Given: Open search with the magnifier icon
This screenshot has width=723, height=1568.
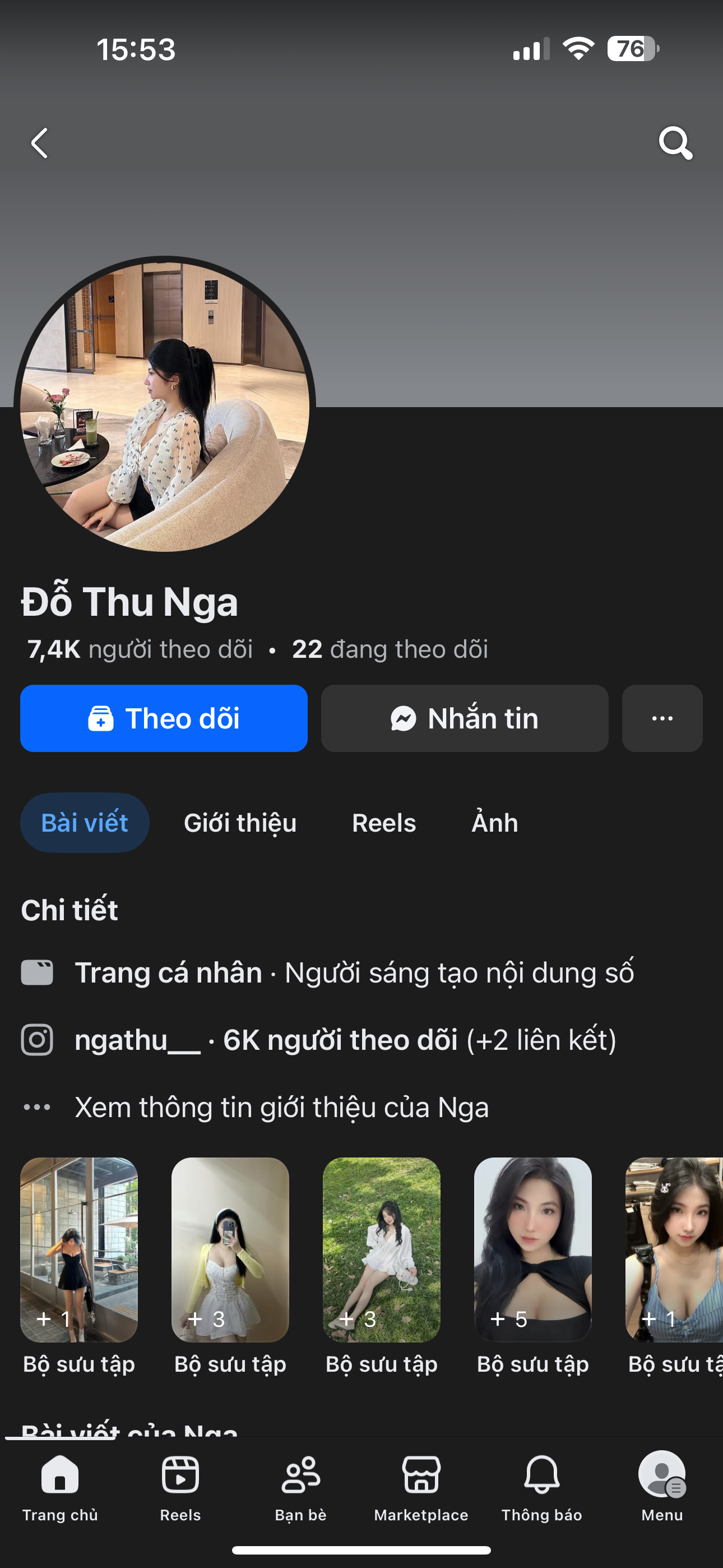Looking at the screenshot, I should point(675,143).
